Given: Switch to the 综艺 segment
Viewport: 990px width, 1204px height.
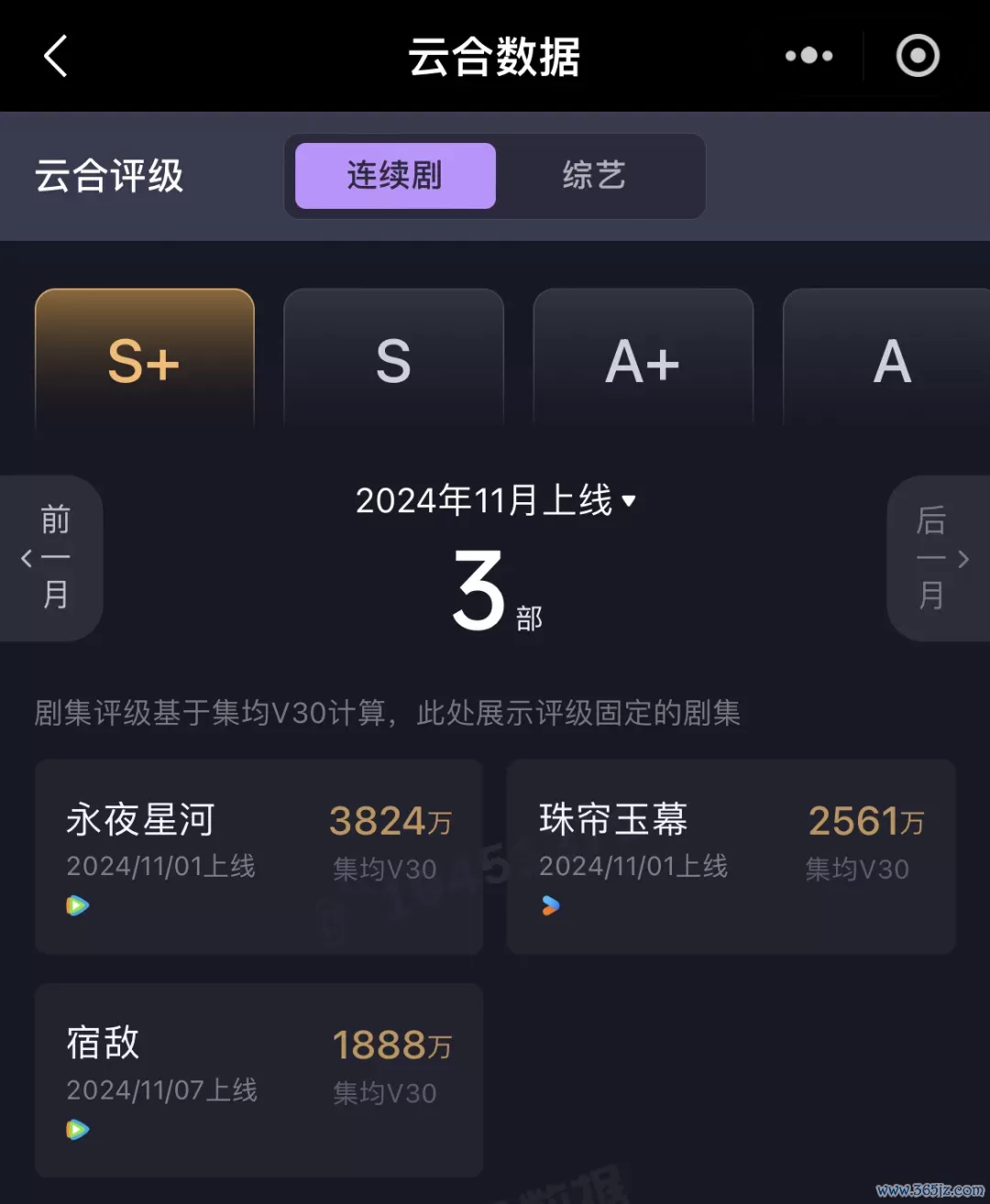Looking at the screenshot, I should (x=594, y=175).
